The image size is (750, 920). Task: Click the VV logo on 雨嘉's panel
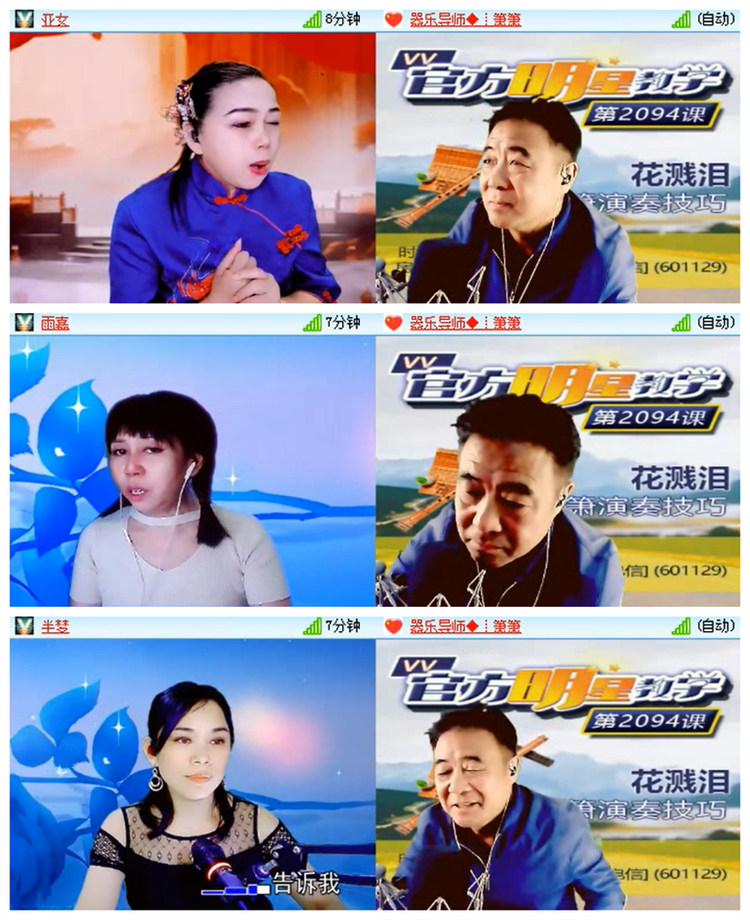click(x=22, y=322)
